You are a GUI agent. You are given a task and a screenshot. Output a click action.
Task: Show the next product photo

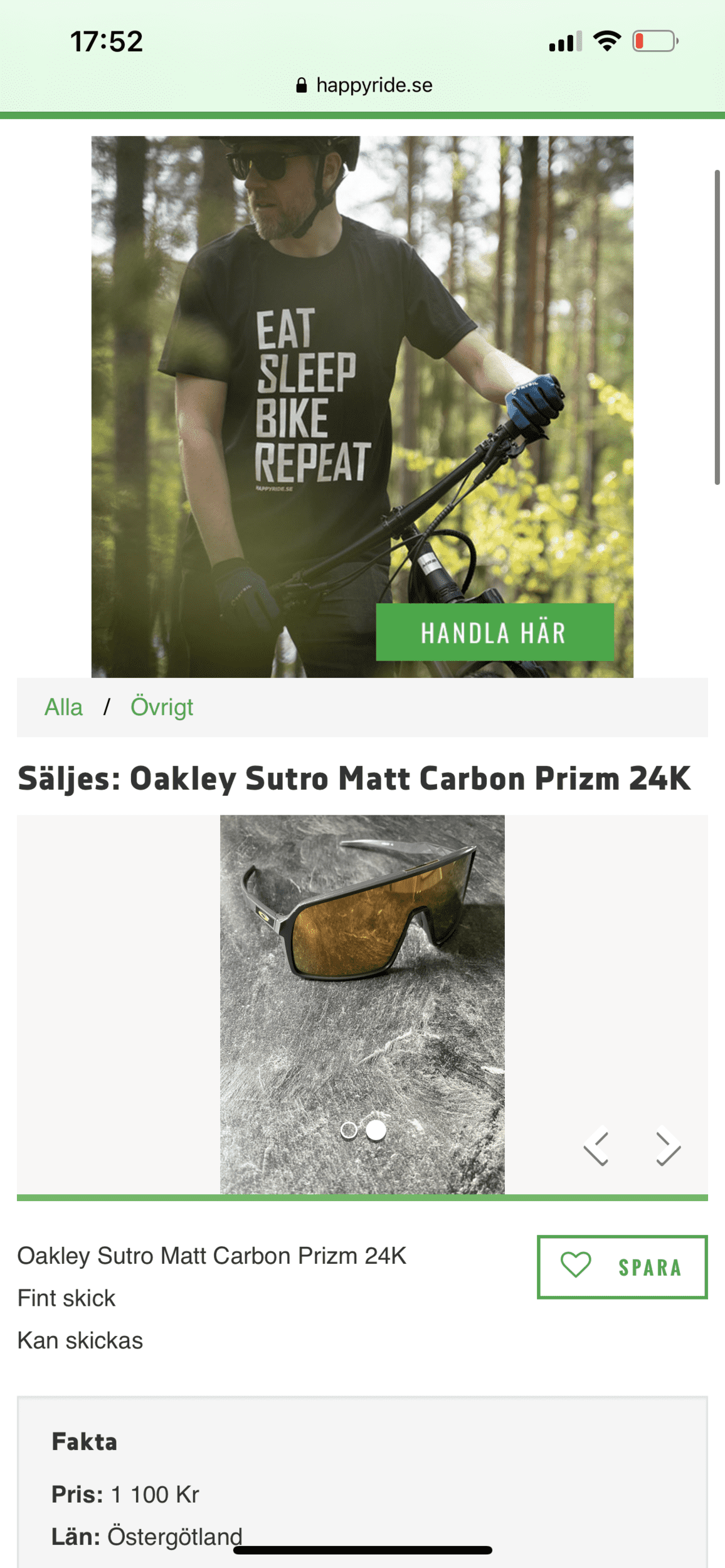pyautogui.click(x=668, y=1148)
